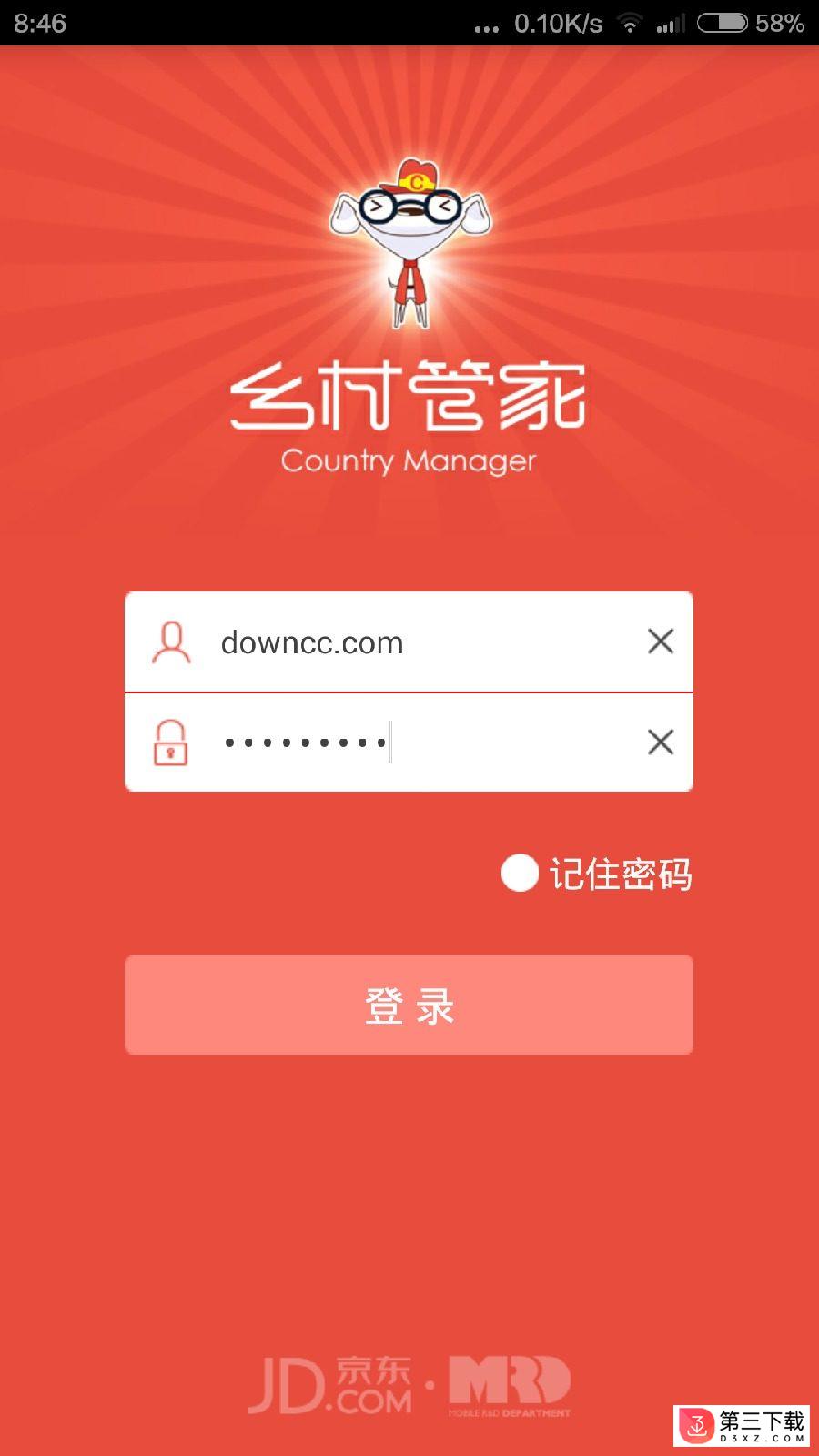Enable the 记住密码 remember password option
This screenshot has height=1456, width=819.
[x=520, y=874]
